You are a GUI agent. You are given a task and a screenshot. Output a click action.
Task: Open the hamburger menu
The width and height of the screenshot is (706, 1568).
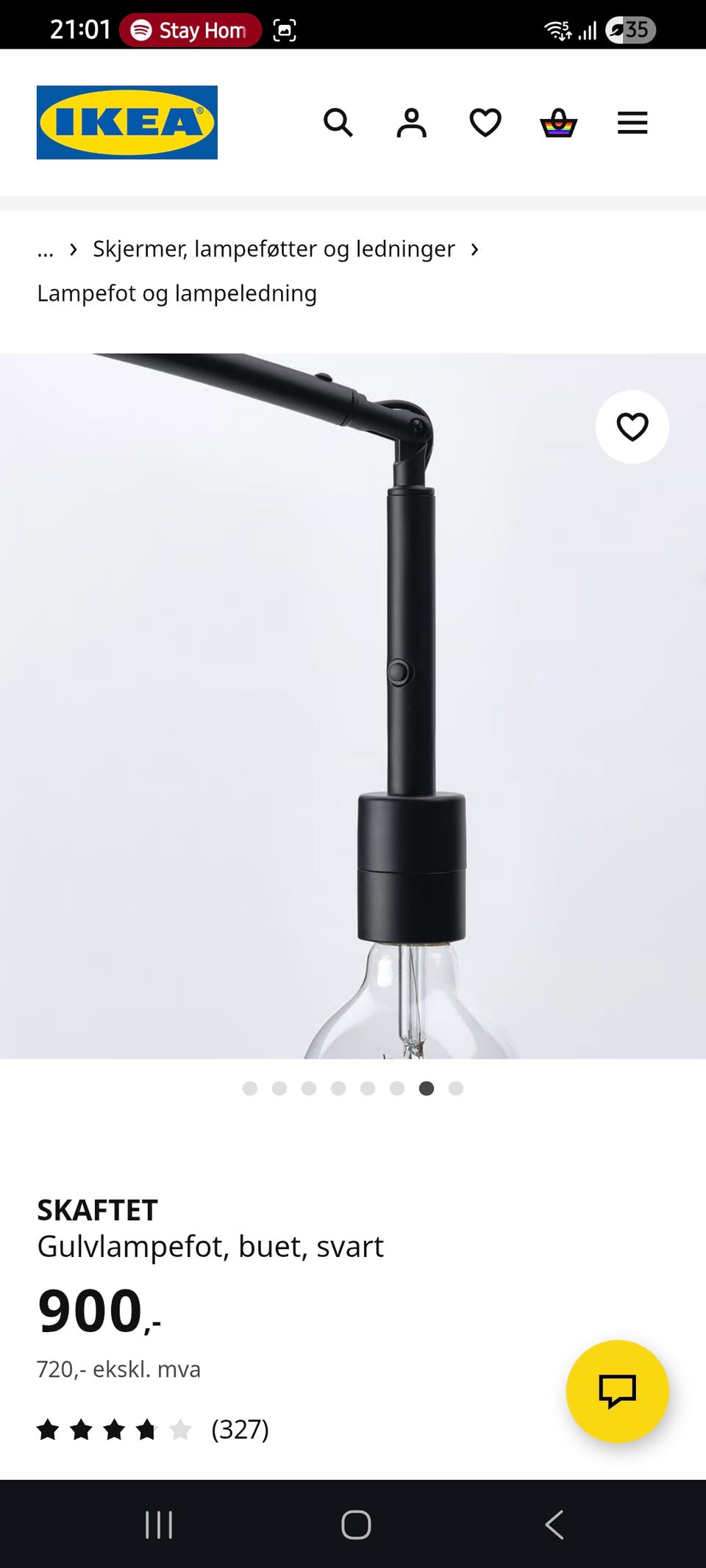click(632, 123)
